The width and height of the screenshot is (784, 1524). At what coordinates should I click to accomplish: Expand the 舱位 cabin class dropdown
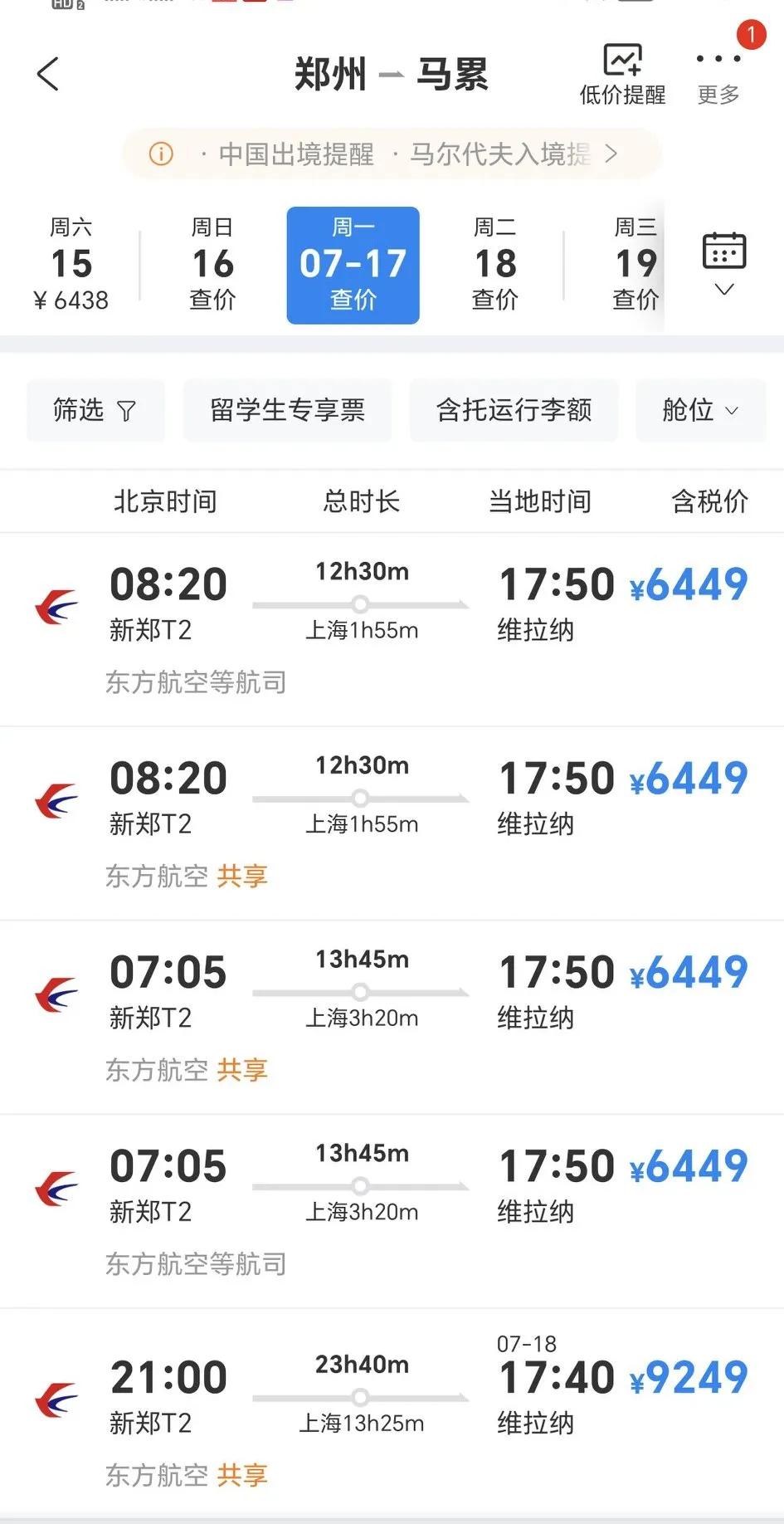(699, 411)
